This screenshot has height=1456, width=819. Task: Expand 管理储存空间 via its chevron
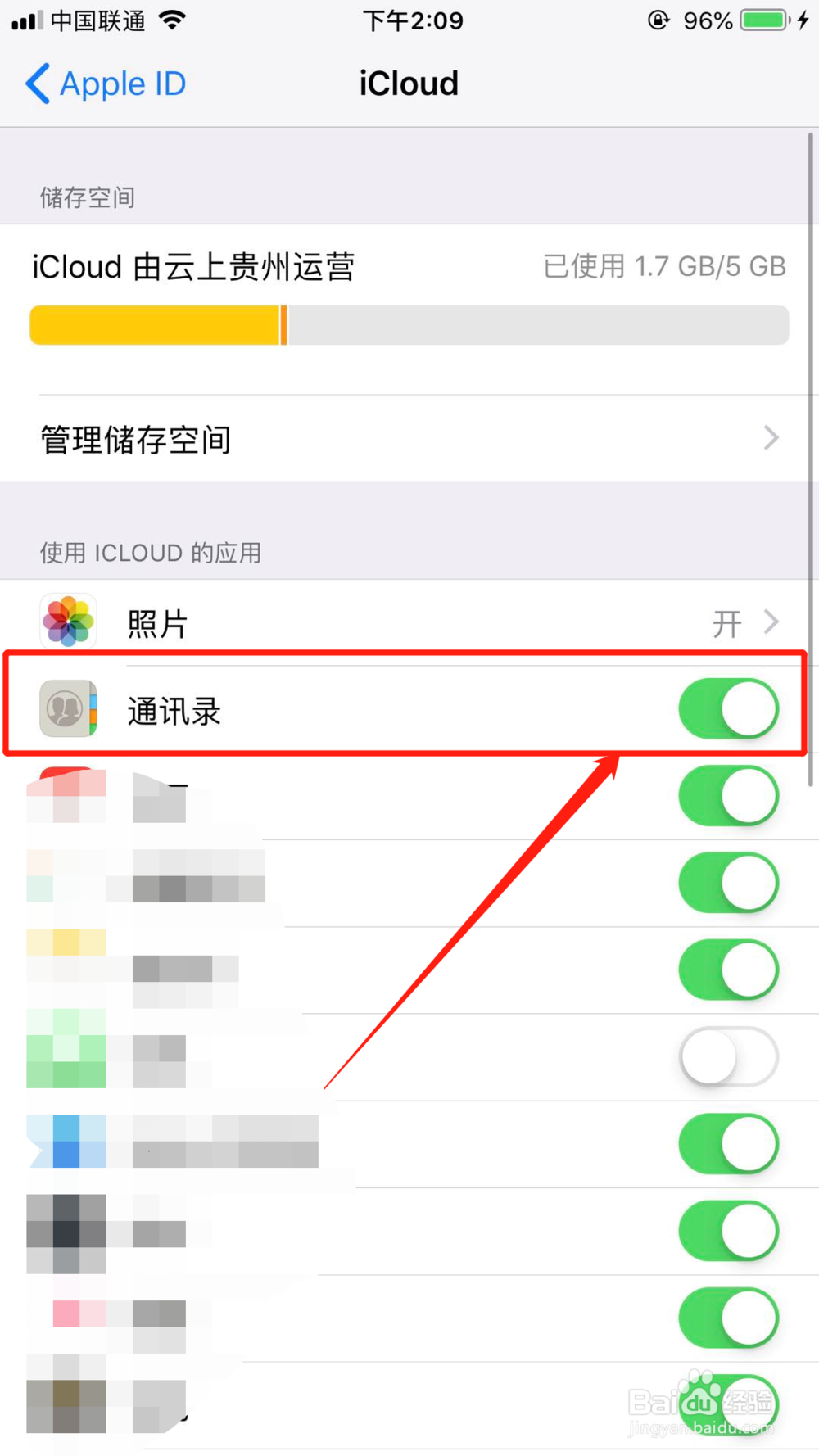pos(771,439)
